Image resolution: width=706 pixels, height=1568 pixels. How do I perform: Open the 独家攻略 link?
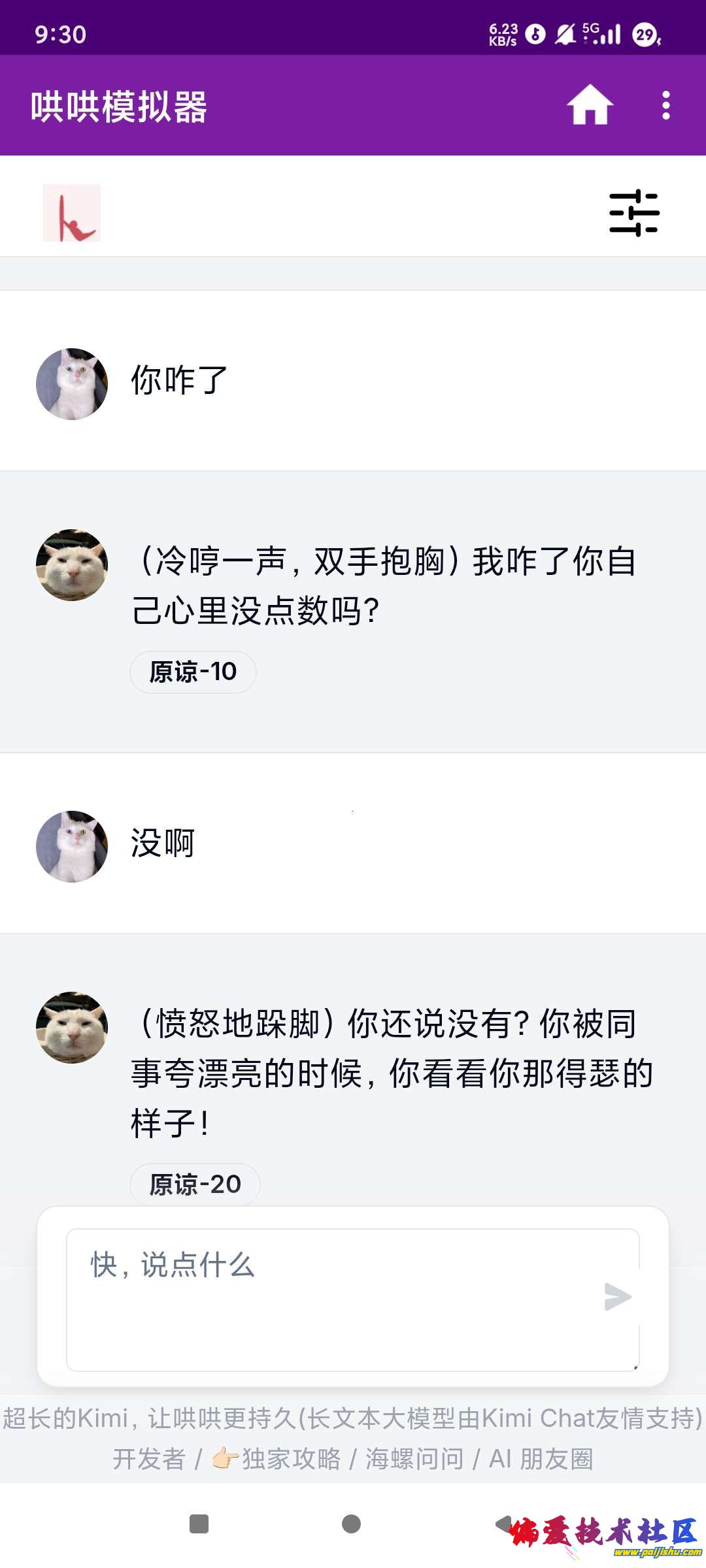coord(291,1459)
